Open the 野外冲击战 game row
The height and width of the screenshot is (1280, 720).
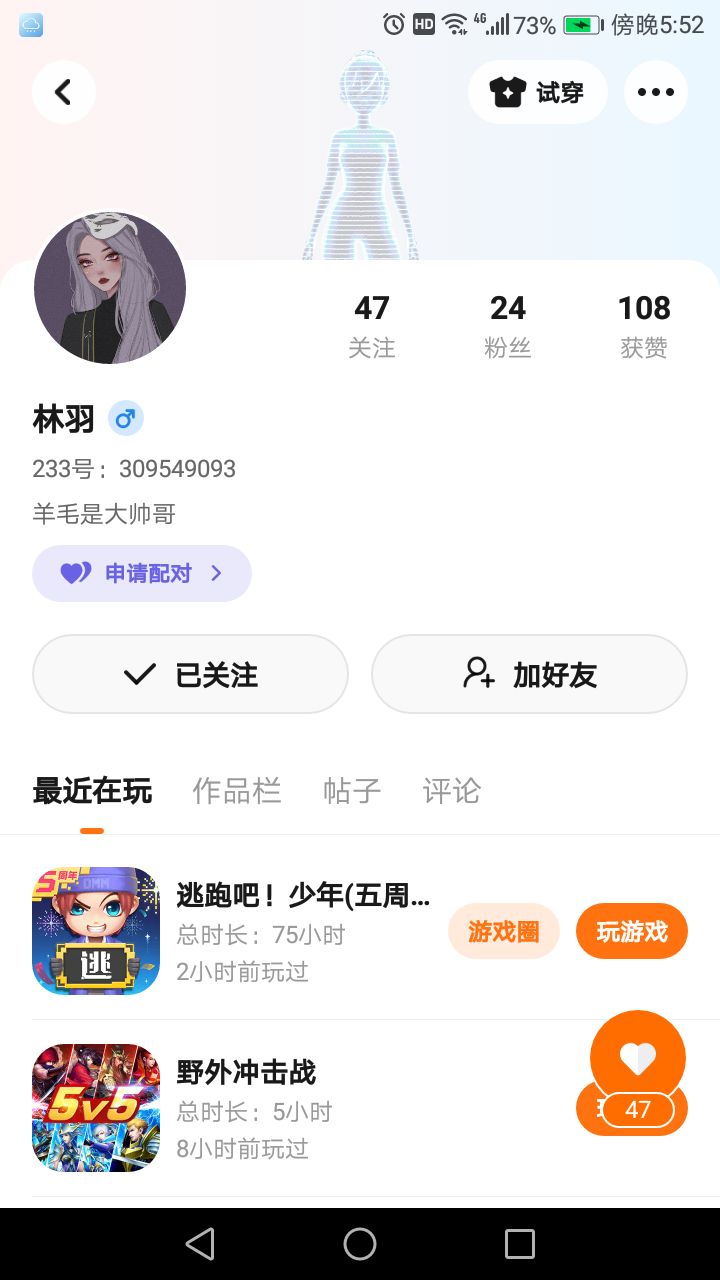pyautogui.click(x=300, y=1108)
